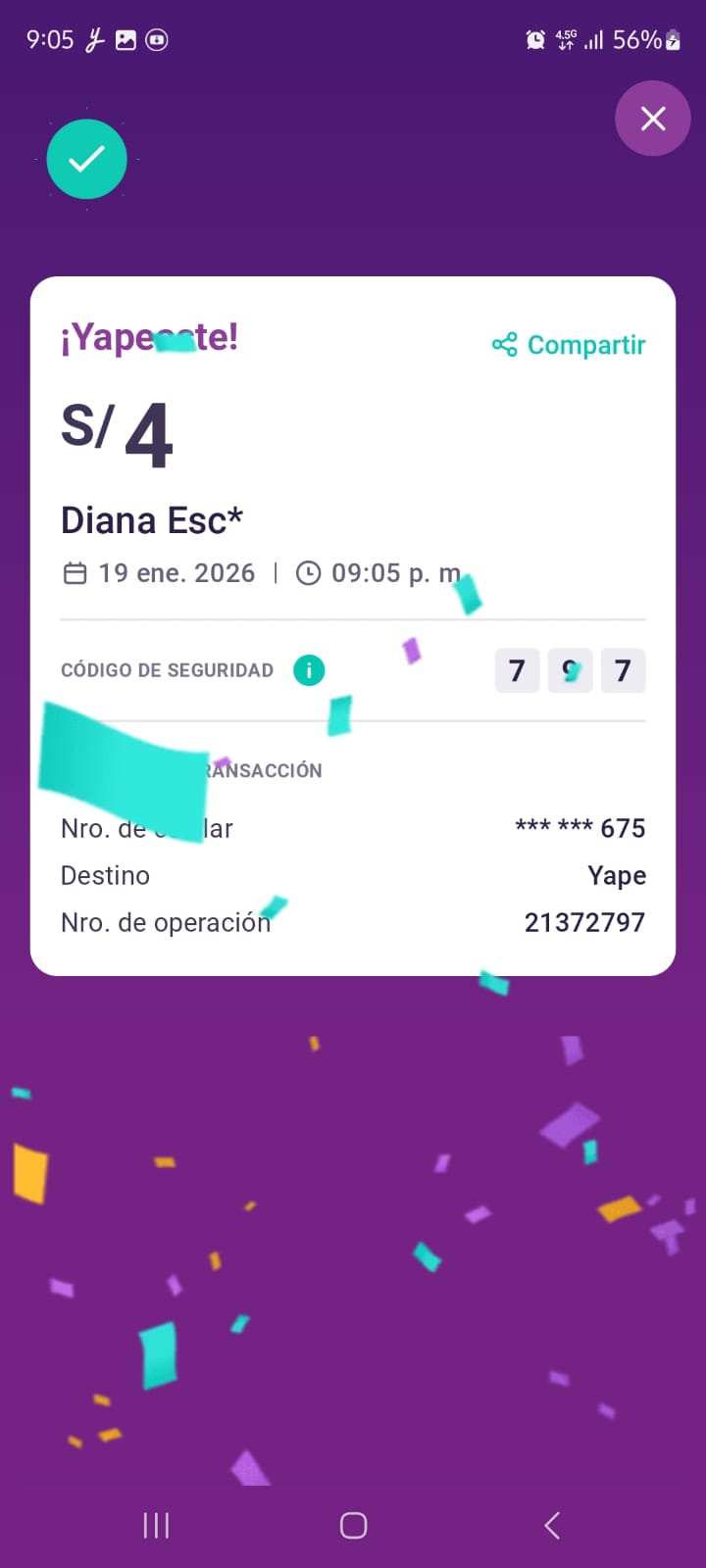706x1568 pixels.
Task: Close the Yape payment confirmation
Action: coord(653,119)
